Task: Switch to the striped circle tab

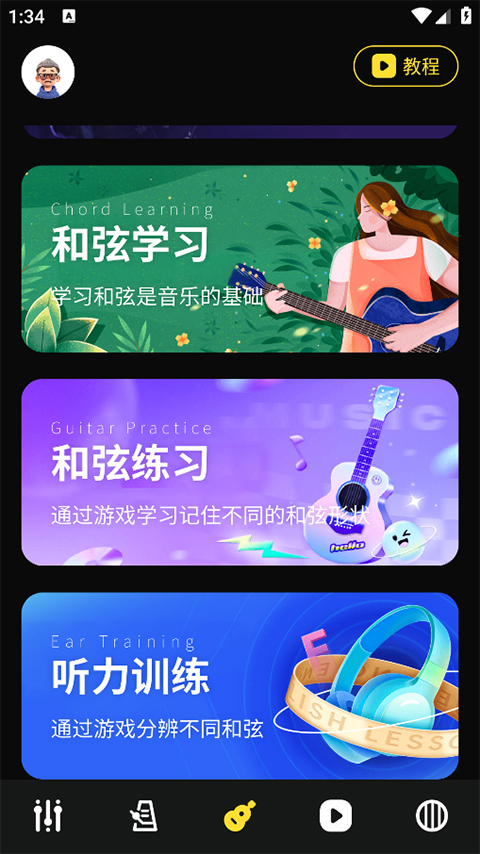Action: [432, 816]
